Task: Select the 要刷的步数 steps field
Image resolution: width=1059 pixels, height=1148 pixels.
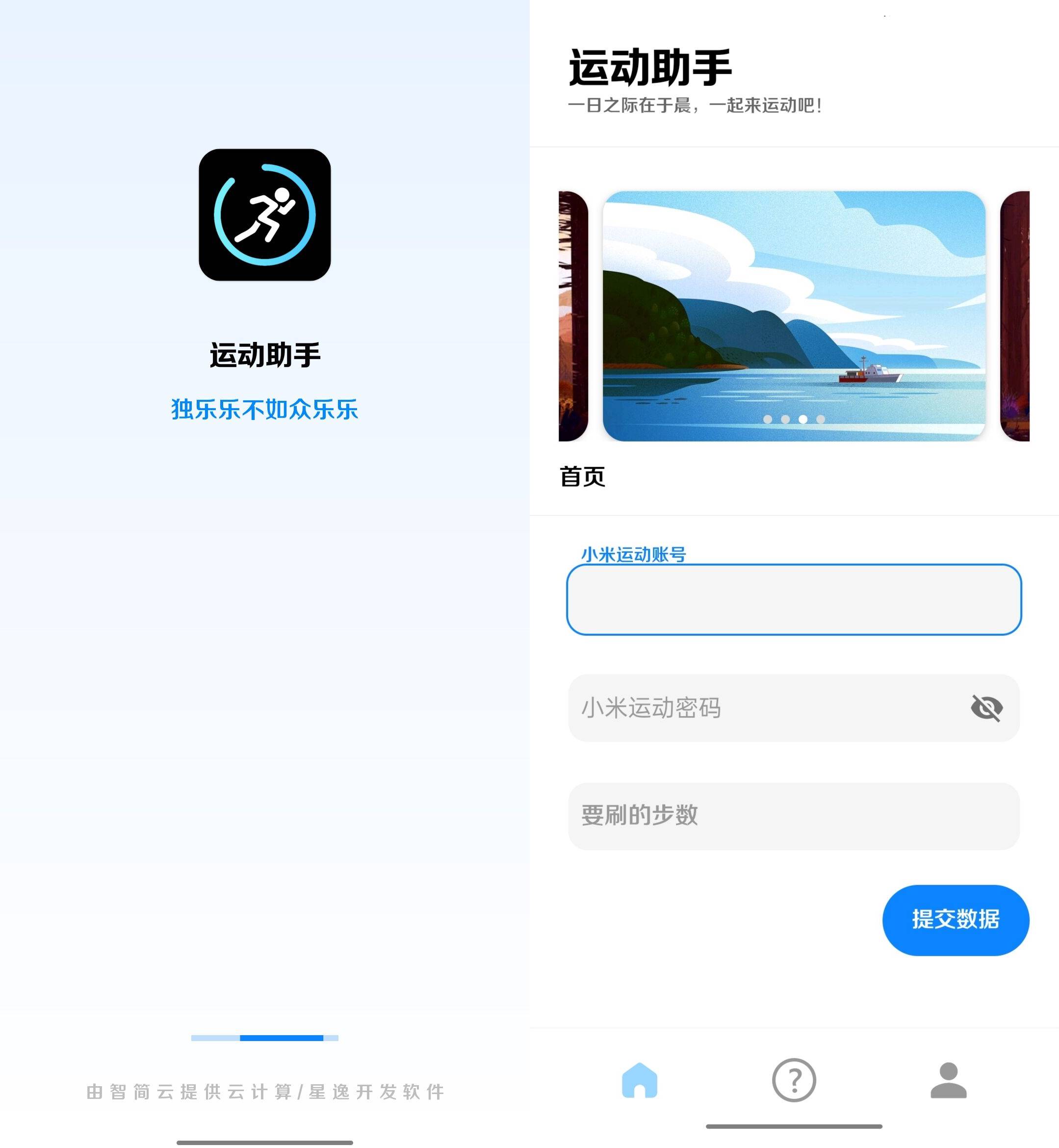Action: 794,815
